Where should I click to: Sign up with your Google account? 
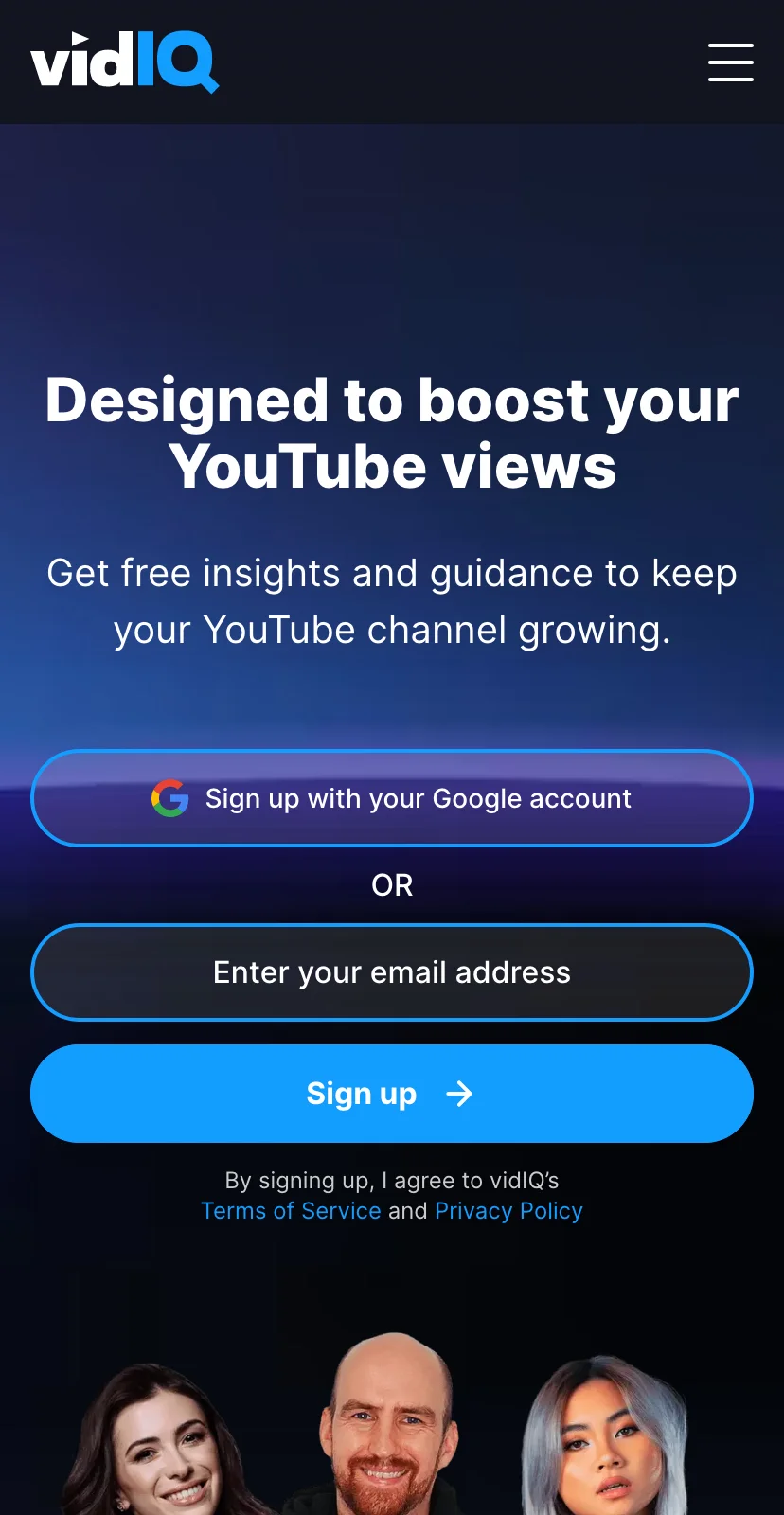coord(392,798)
